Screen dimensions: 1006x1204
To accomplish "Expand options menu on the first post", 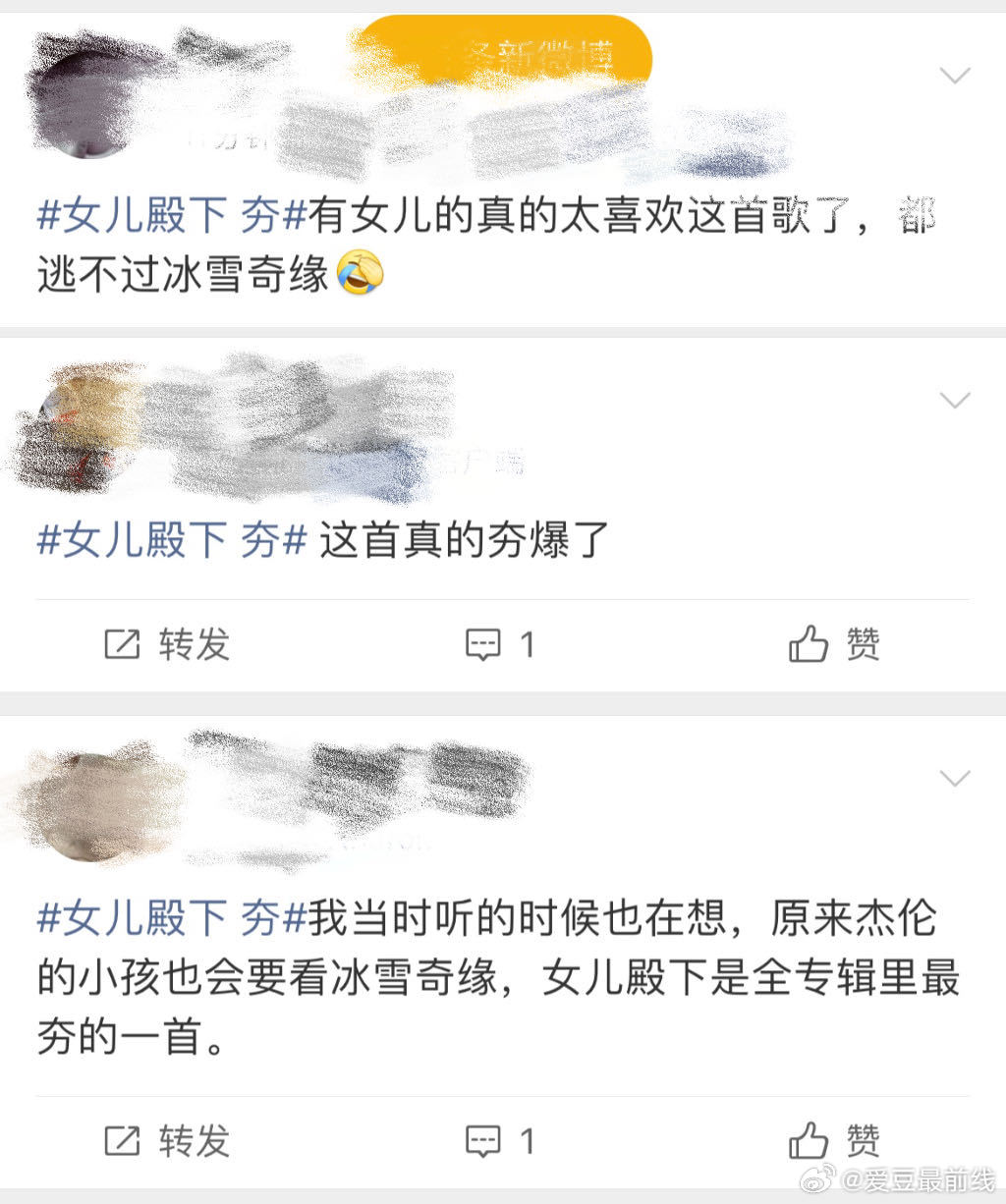I will 955,74.
